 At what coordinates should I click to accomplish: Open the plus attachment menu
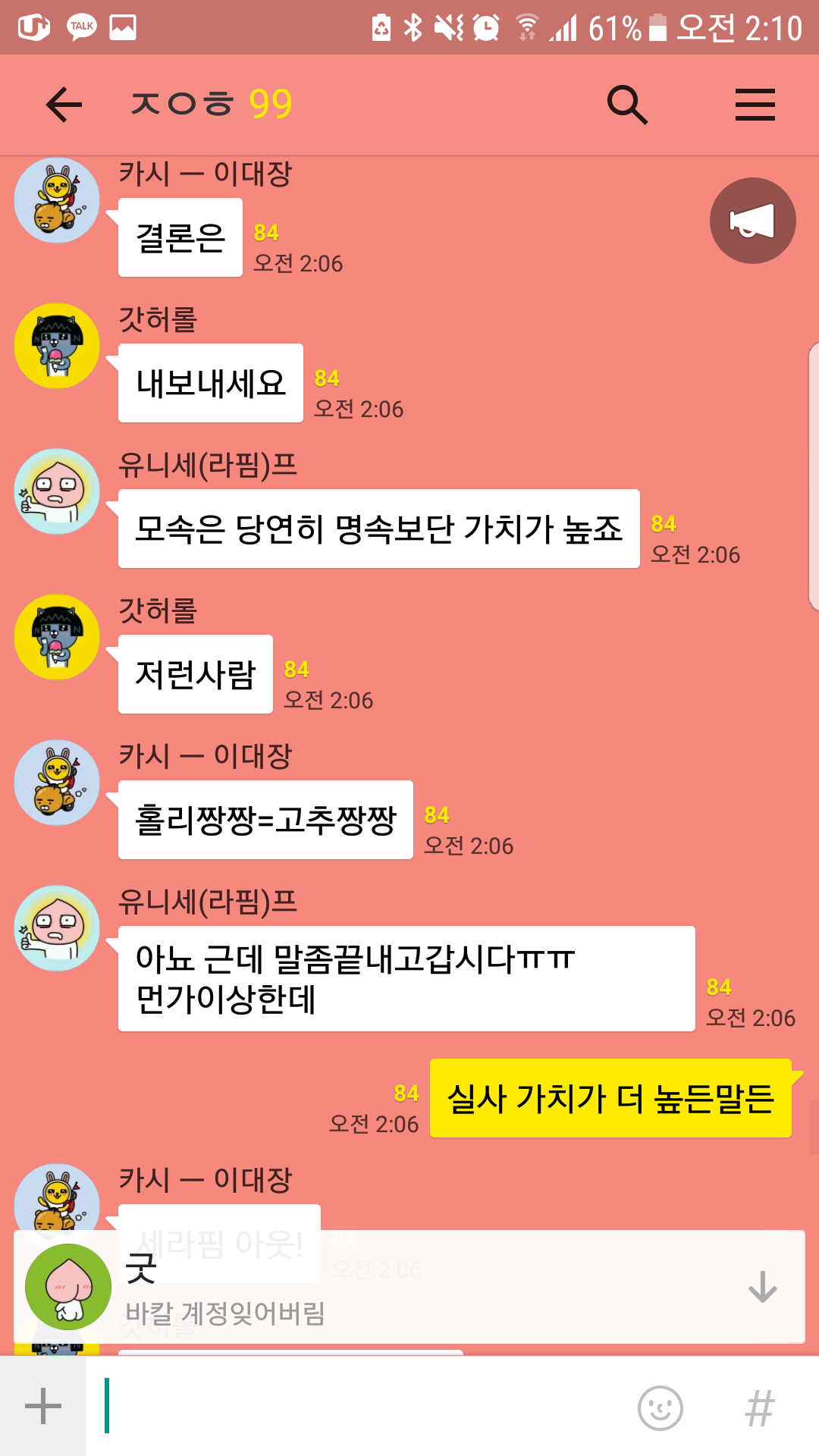click(x=43, y=1407)
